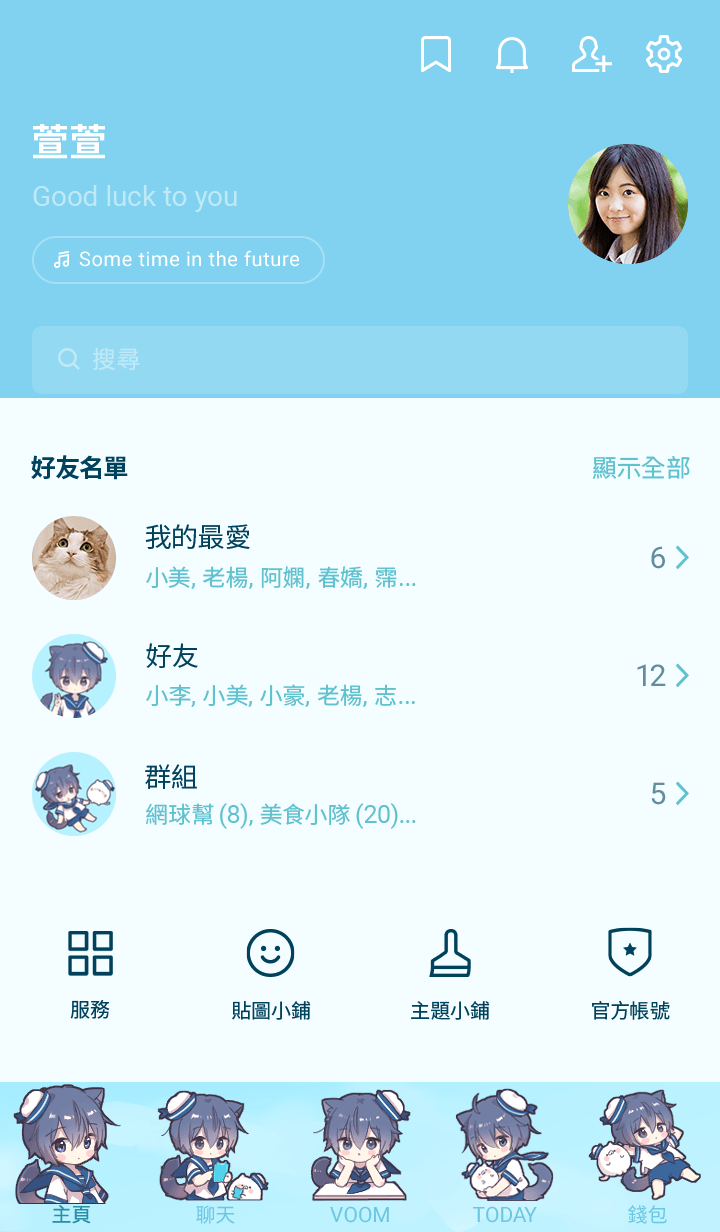This screenshot has width=720, height=1232.
Task: Tap 顯示全部 to show all friends
Action: (641, 467)
